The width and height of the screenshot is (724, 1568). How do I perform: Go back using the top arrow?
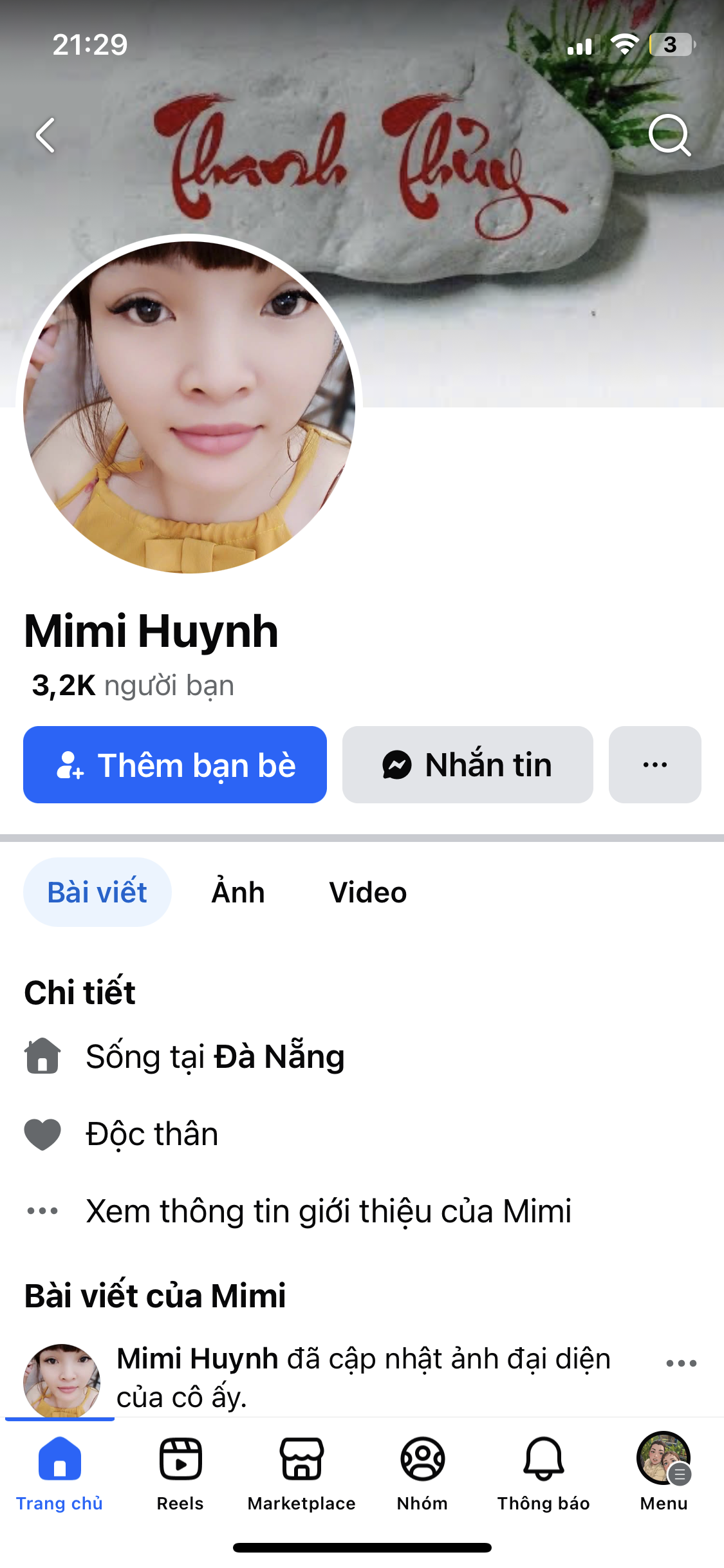click(x=46, y=135)
